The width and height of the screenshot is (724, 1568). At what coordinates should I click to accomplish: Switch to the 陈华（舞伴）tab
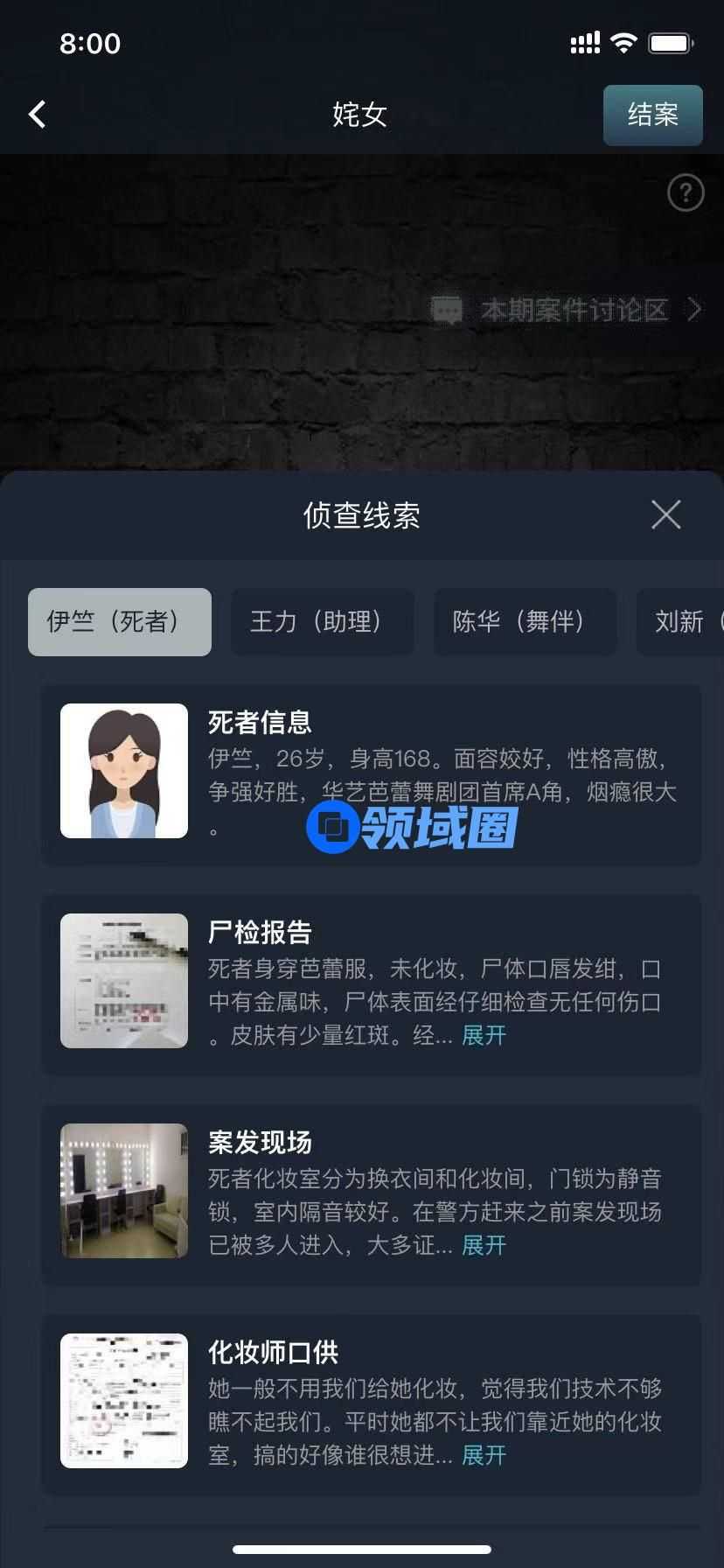click(525, 621)
